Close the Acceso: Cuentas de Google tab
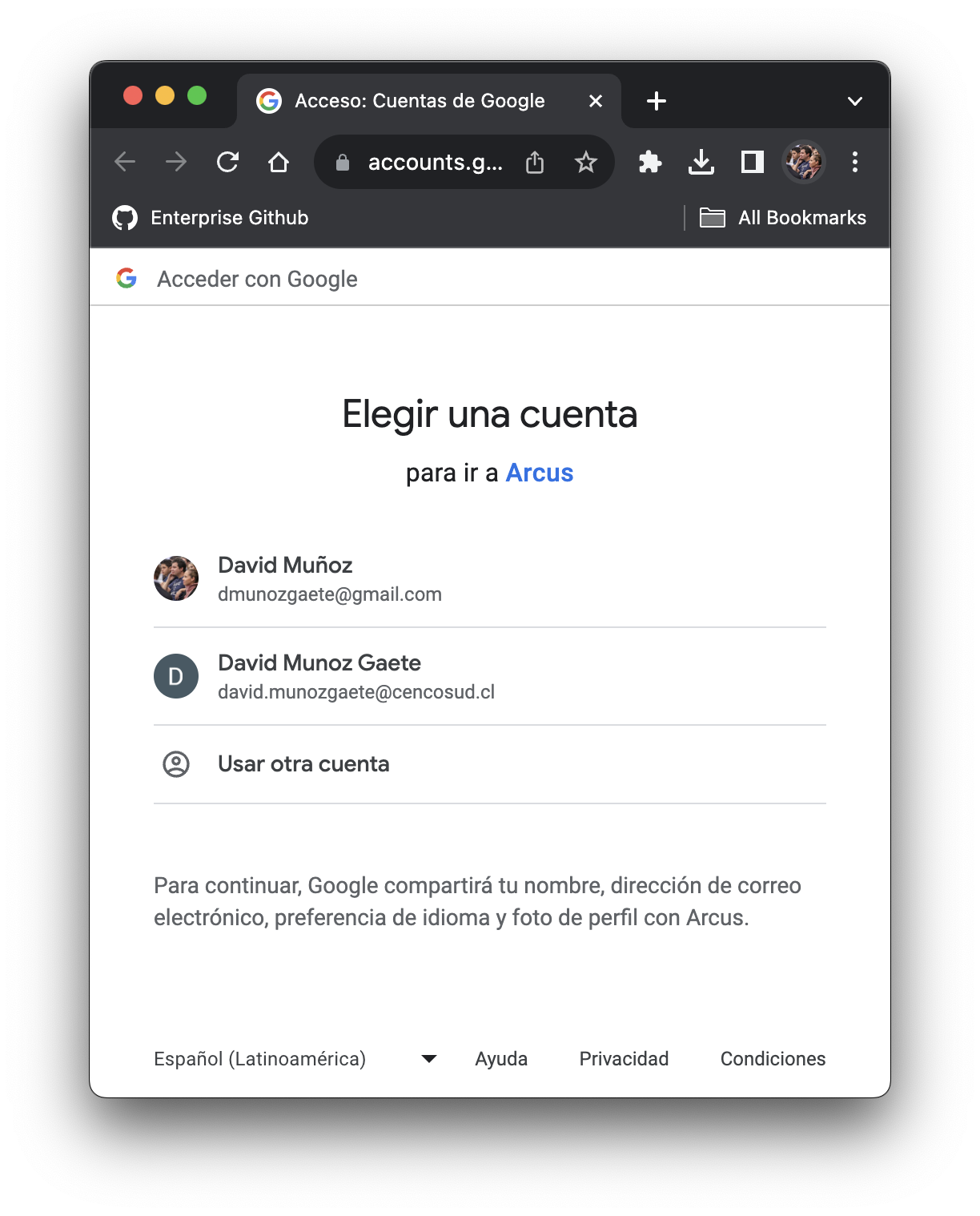 (595, 101)
